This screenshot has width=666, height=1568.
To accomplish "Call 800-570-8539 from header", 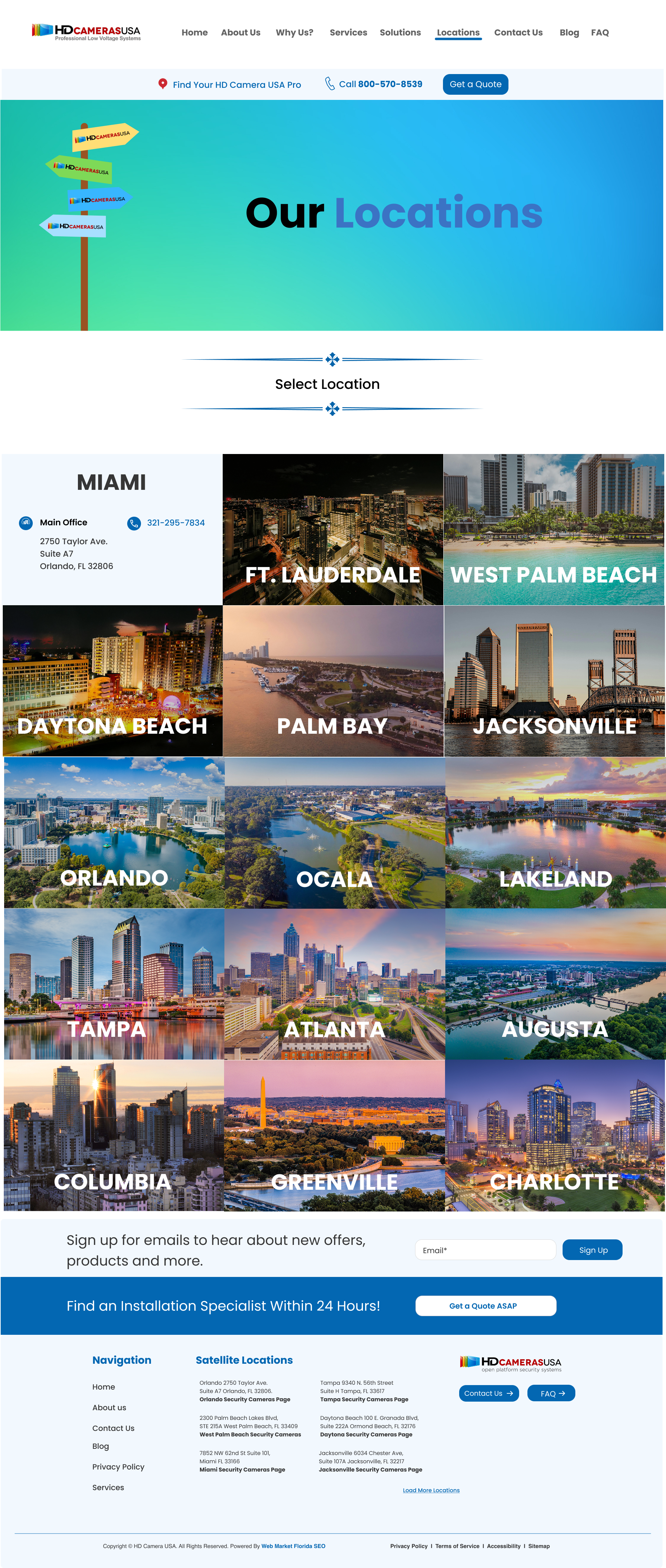I will 380,84.
